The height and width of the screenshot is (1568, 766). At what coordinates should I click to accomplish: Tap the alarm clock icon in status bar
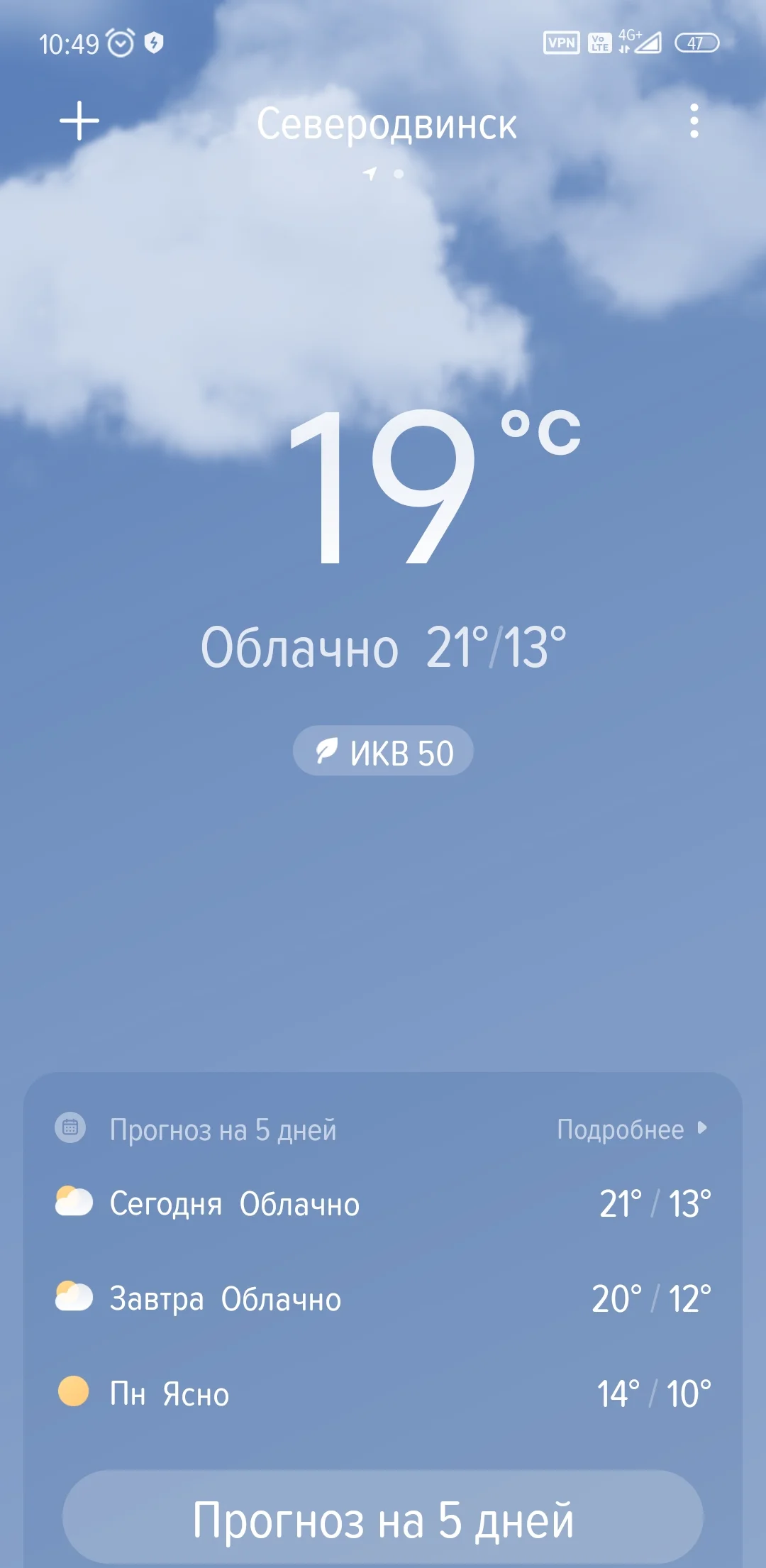(121, 43)
